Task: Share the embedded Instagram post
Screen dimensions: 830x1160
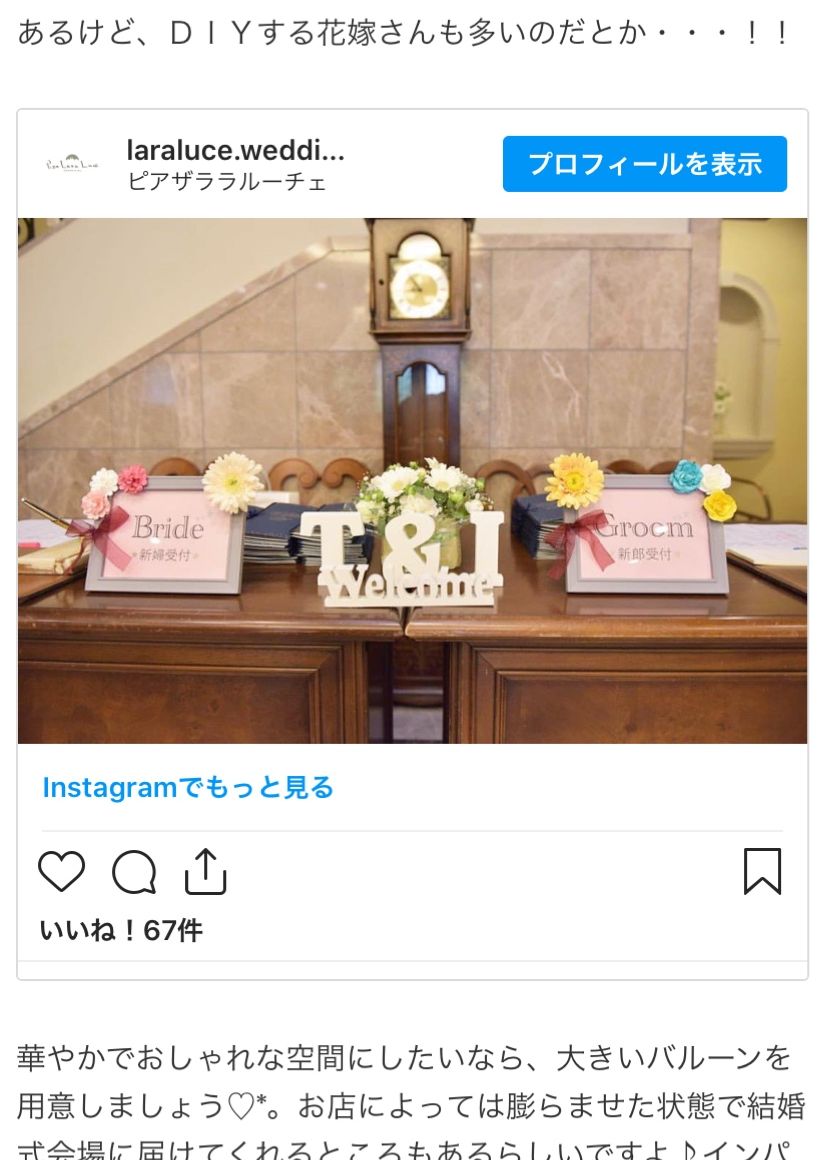Action: click(206, 872)
